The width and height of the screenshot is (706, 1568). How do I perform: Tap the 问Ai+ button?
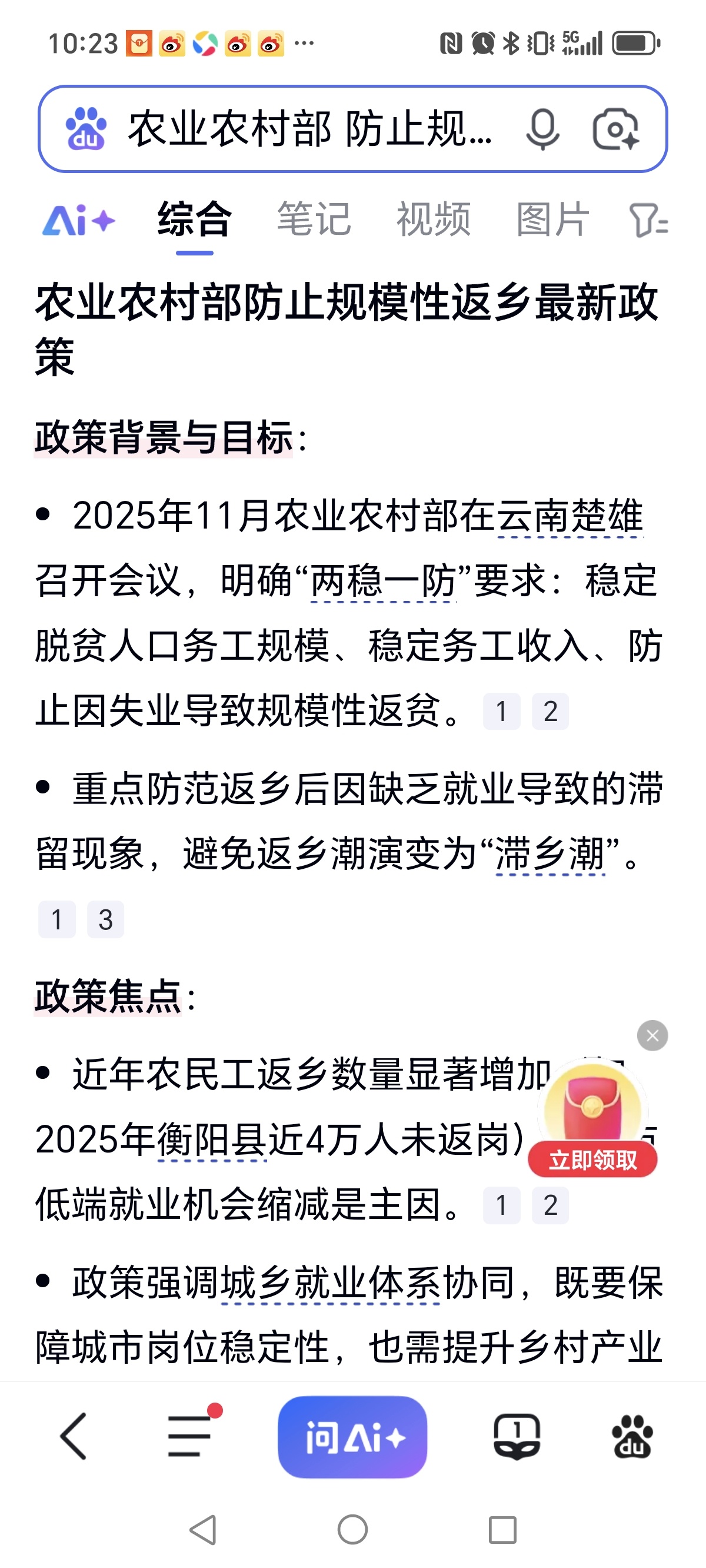point(352,1437)
